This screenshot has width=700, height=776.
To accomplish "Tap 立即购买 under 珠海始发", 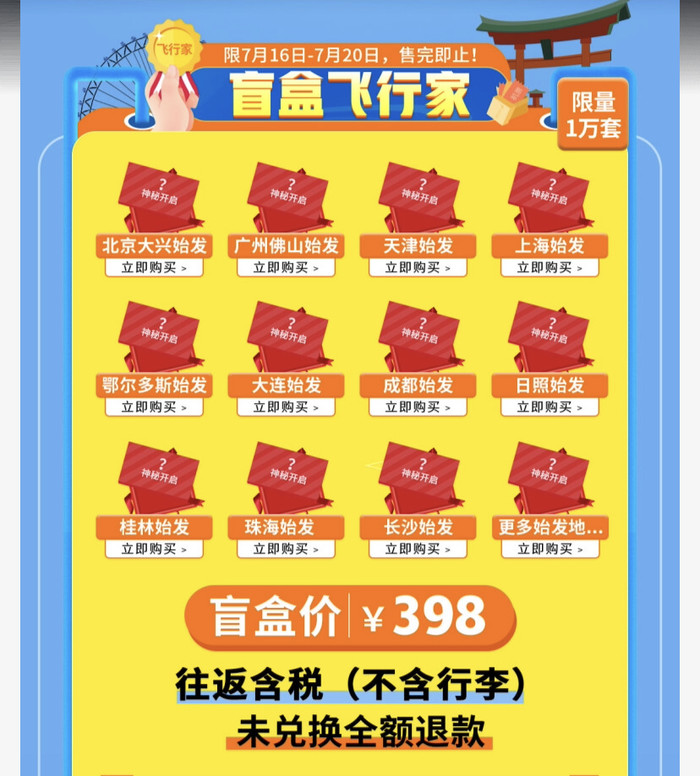I will coord(286,549).
